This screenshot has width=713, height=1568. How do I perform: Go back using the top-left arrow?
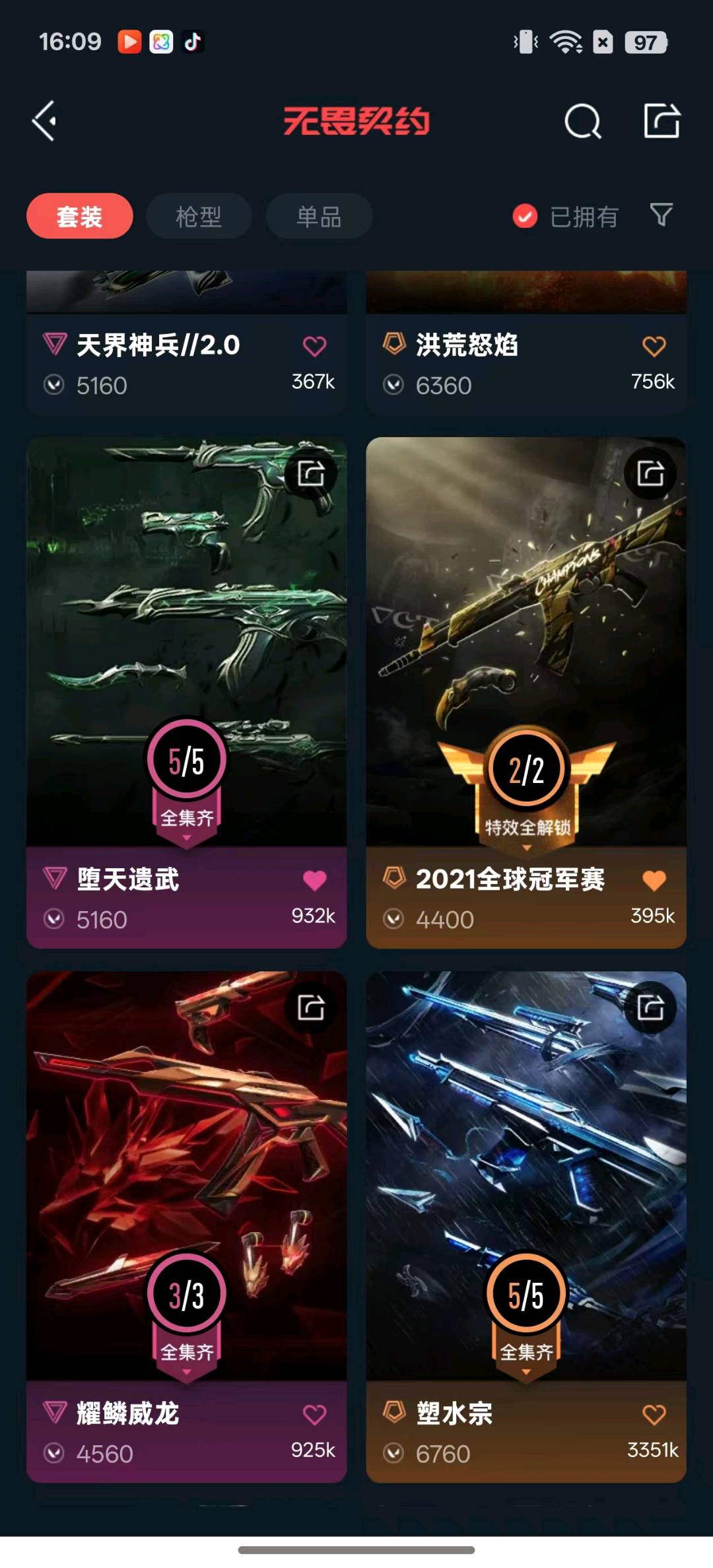pos(44,121)
